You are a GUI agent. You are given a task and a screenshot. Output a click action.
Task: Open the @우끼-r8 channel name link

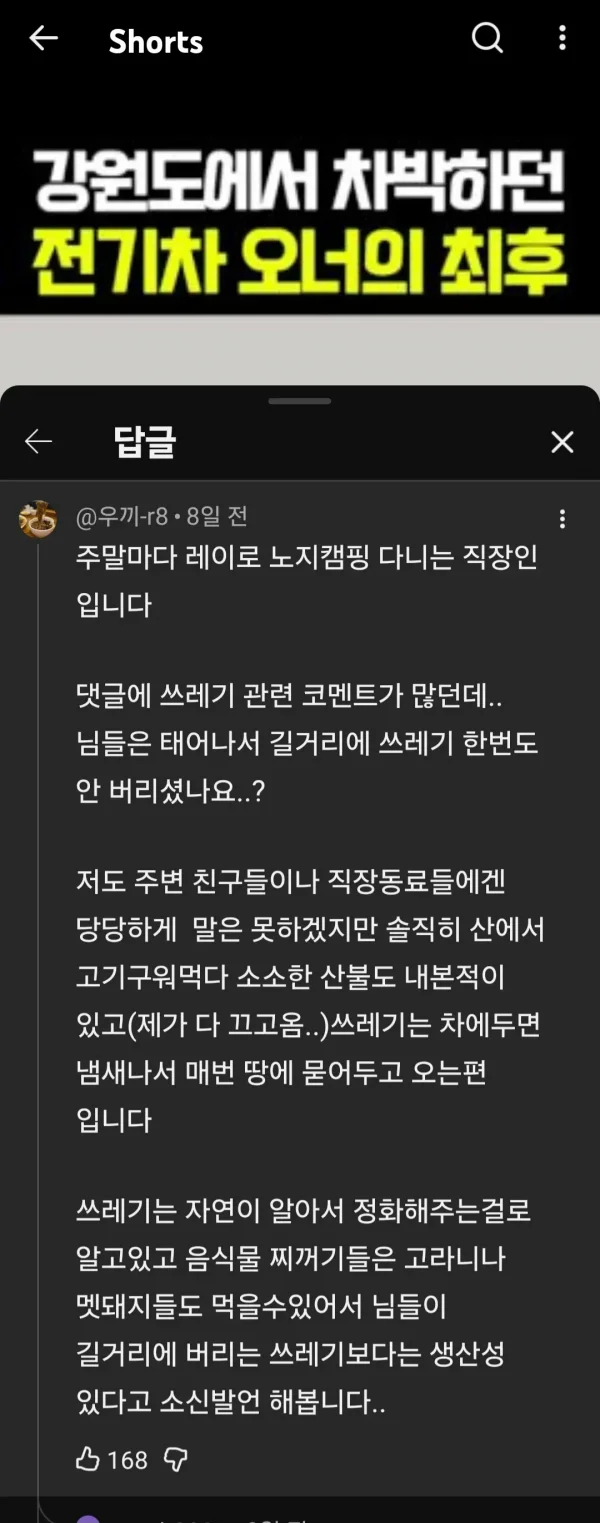[122, 517]
